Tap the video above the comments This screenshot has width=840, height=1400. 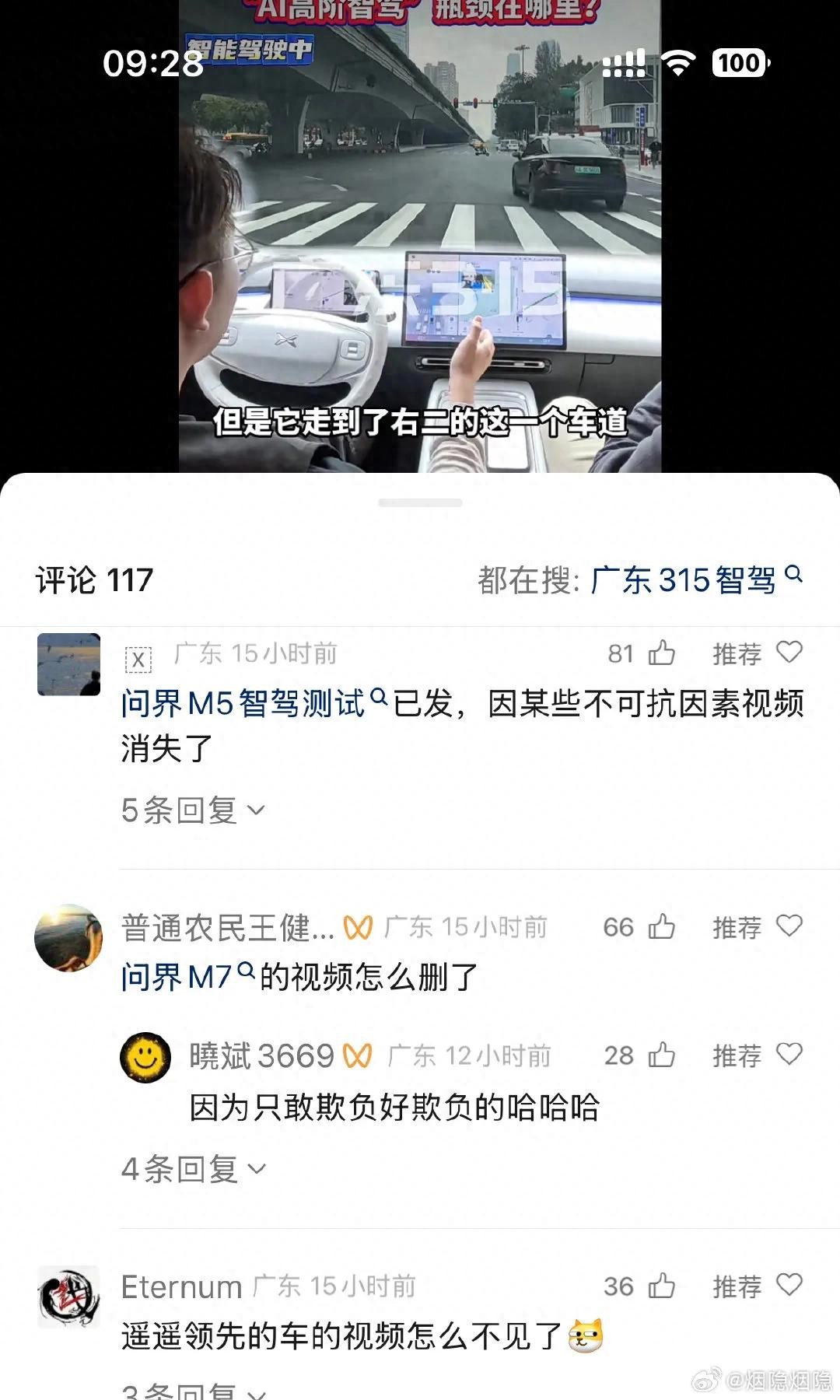[x=420, y=233]
